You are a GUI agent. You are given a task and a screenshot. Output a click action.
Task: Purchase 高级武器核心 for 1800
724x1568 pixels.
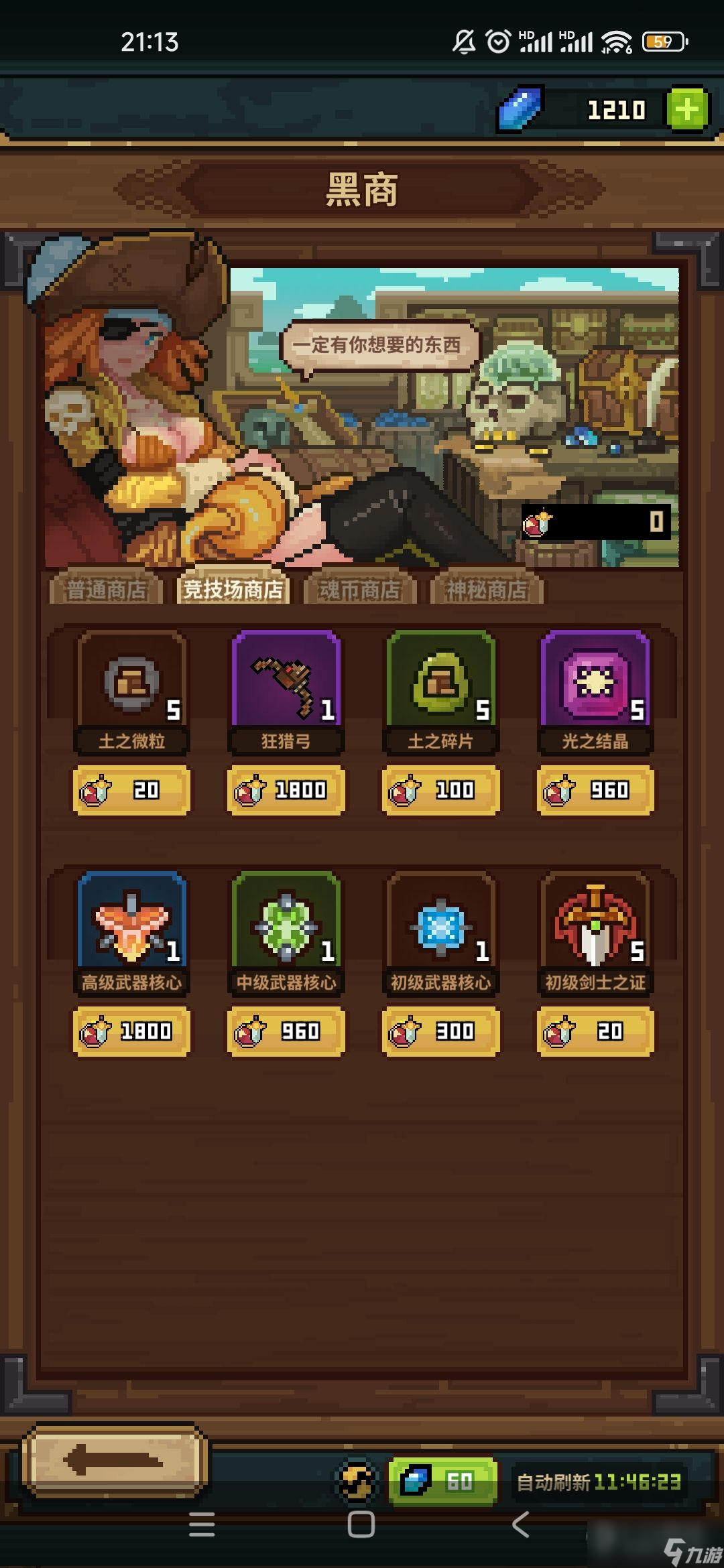tap(132, 1032)
